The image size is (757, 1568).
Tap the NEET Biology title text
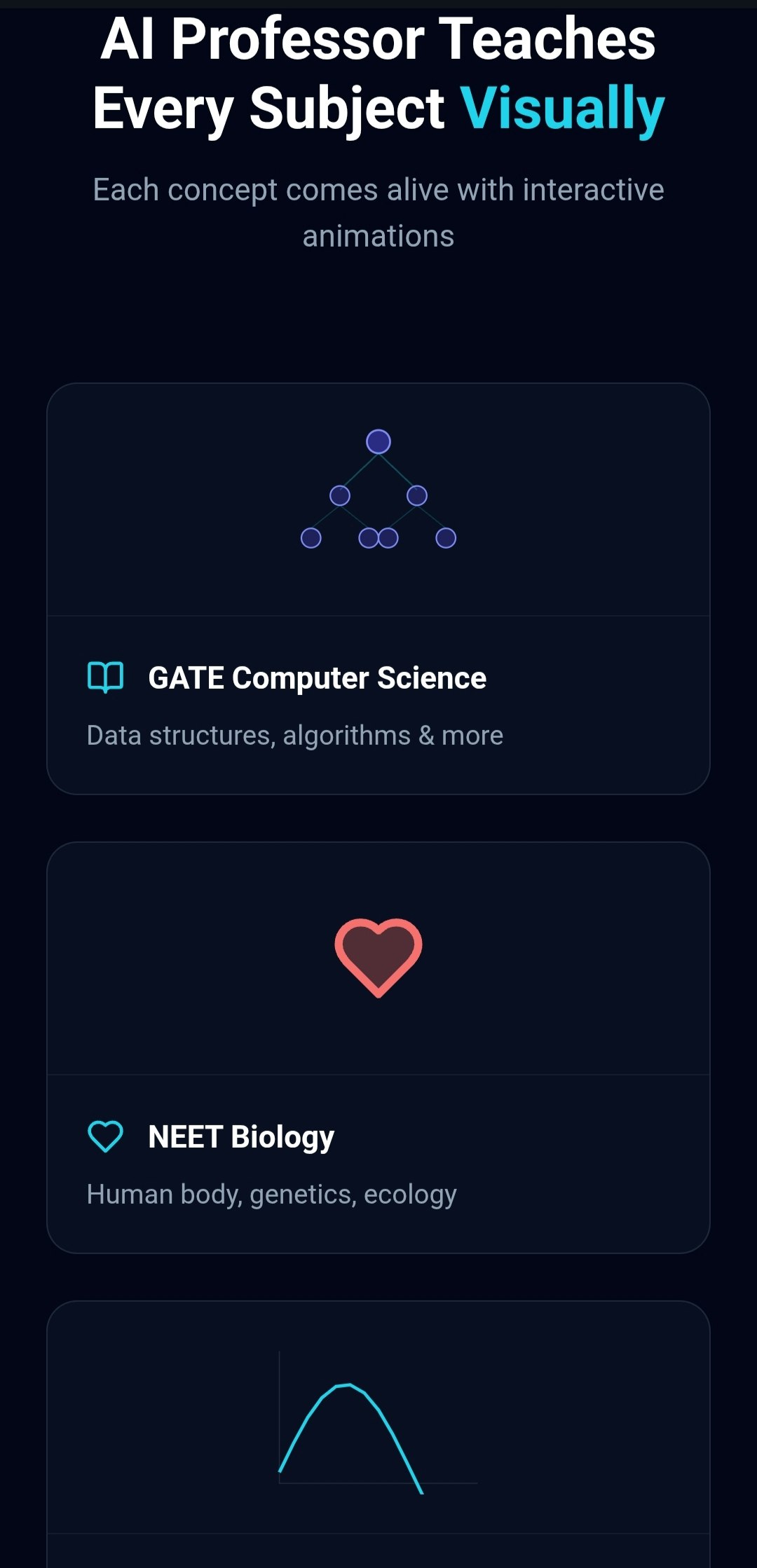[241, 1136]
